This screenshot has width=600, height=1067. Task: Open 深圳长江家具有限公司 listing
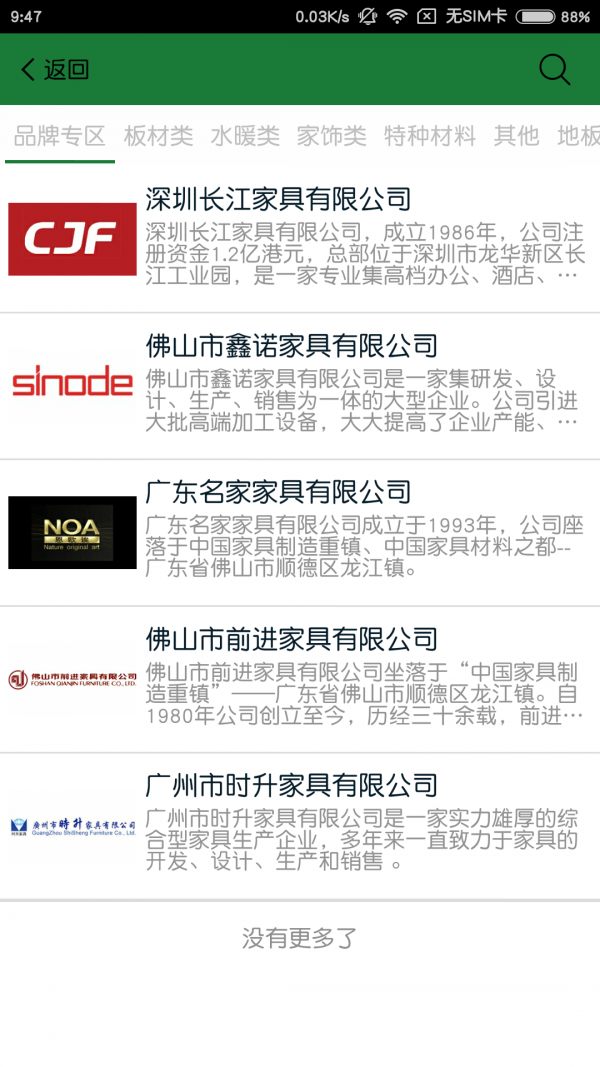tap(300, 239)
